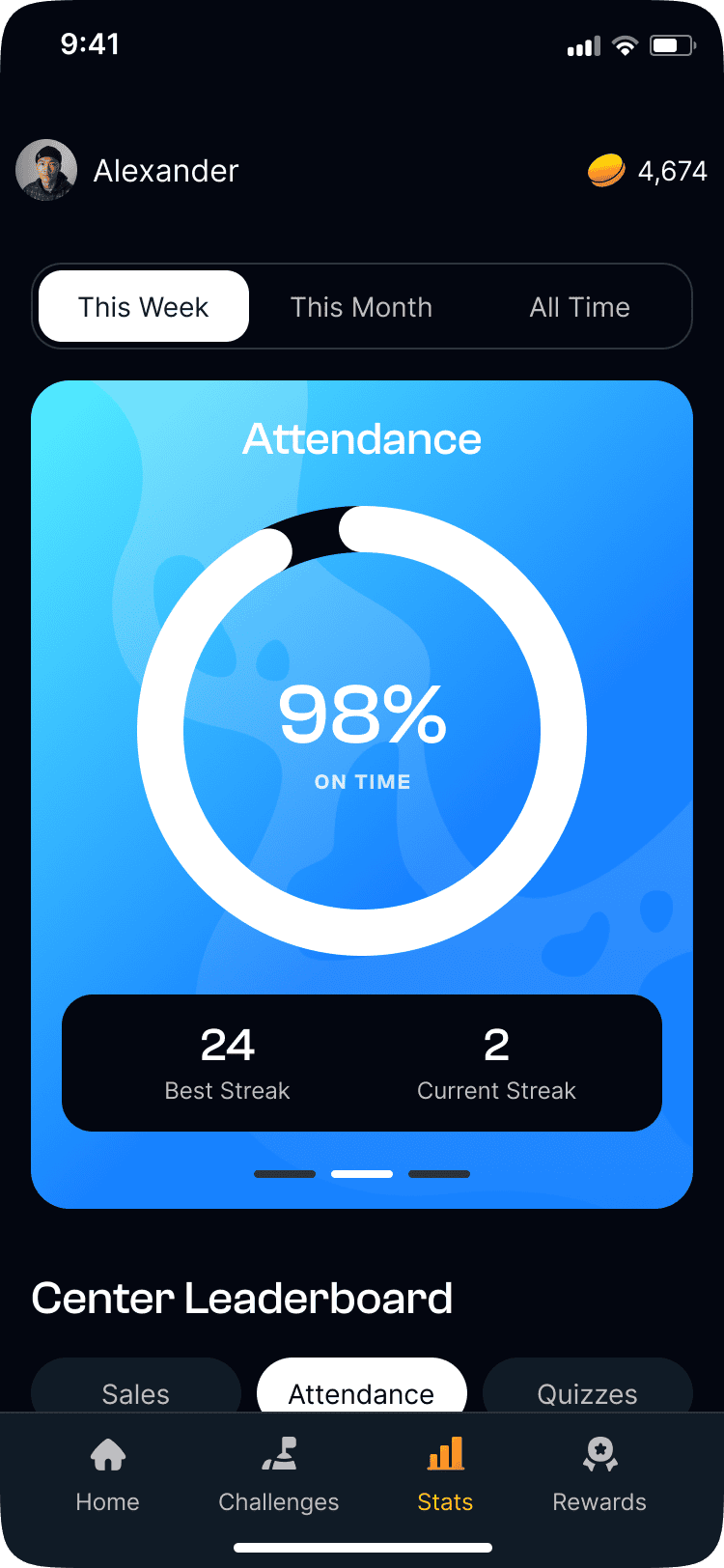Select the This Week period
724x1568 pixels.
[x=144, y=307]
